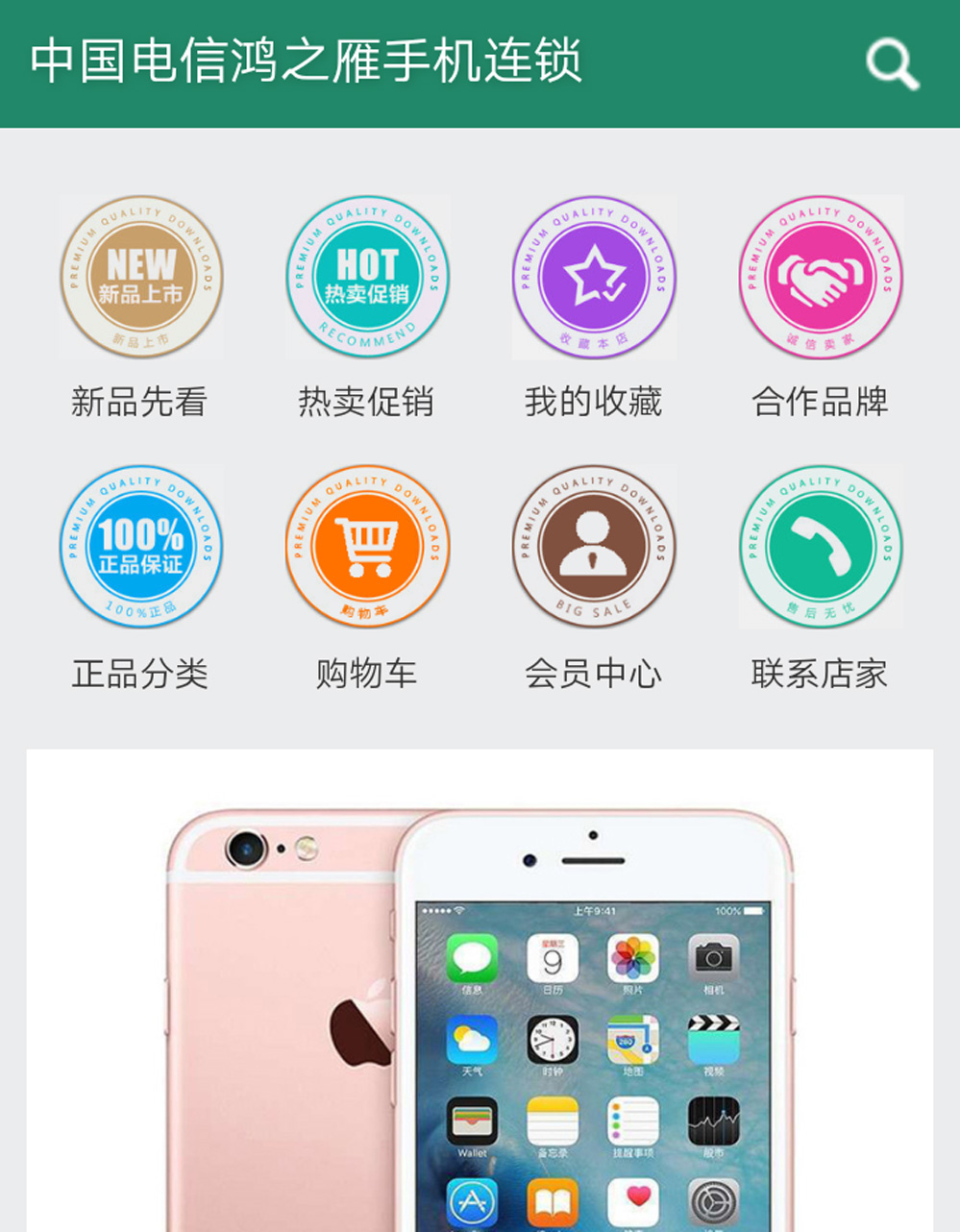Open the search icon in header
The width and height of the screenshot is (960, 1232).
pyautogui.click(x=892, y=63)
